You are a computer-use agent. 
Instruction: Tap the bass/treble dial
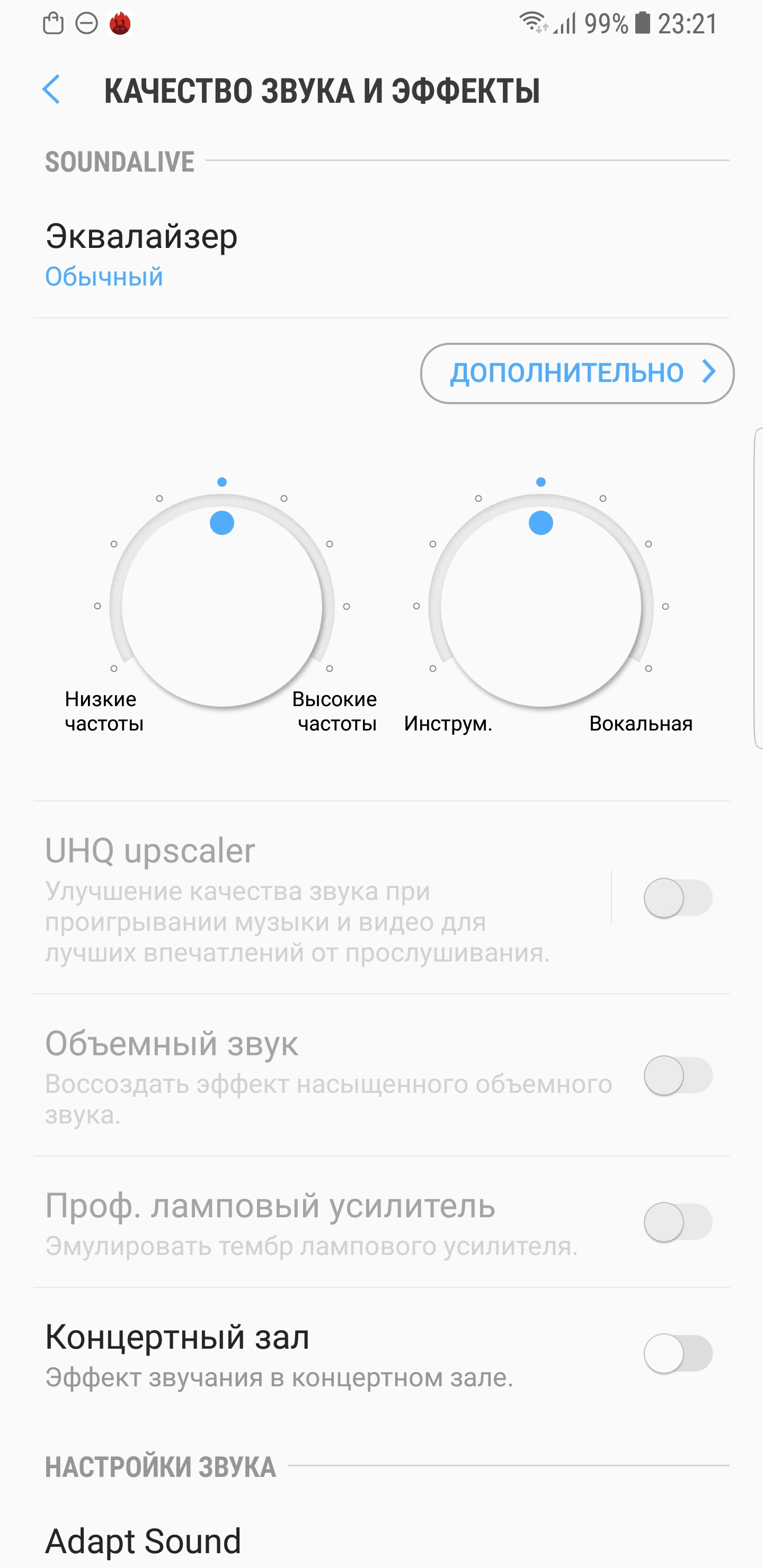pos(221,605)
